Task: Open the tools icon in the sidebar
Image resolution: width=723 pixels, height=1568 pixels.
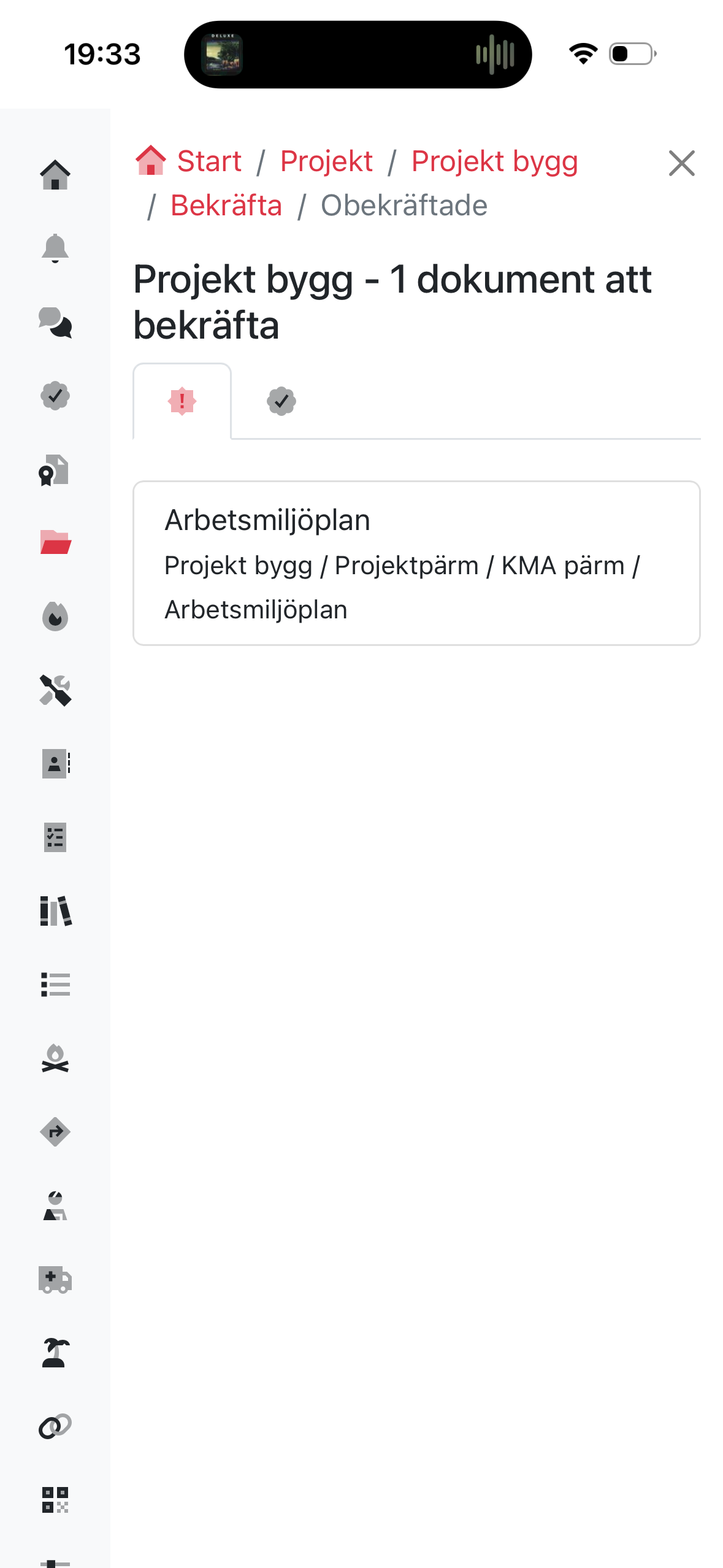Action: 55,690
